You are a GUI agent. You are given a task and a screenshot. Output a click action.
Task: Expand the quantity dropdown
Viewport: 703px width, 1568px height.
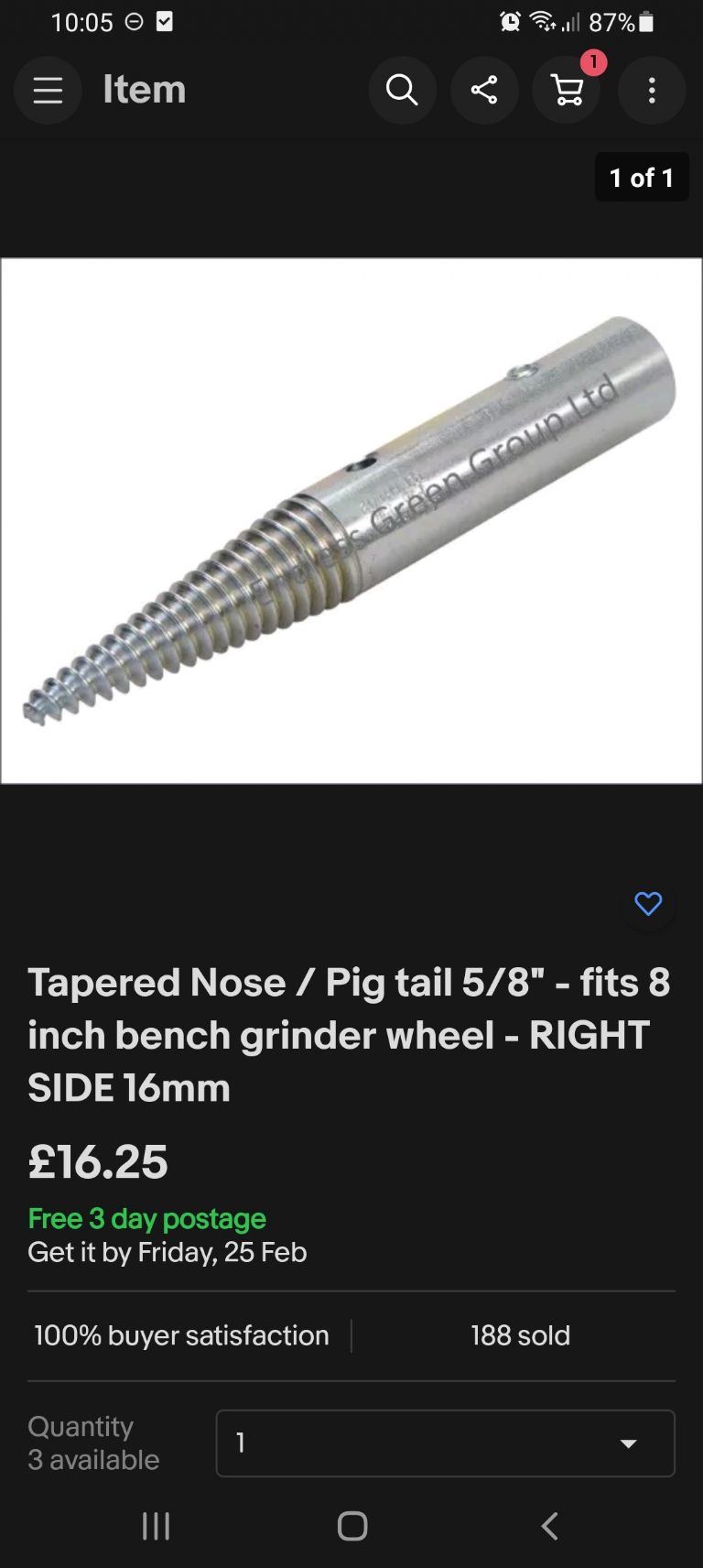[x=445, y=1443]
